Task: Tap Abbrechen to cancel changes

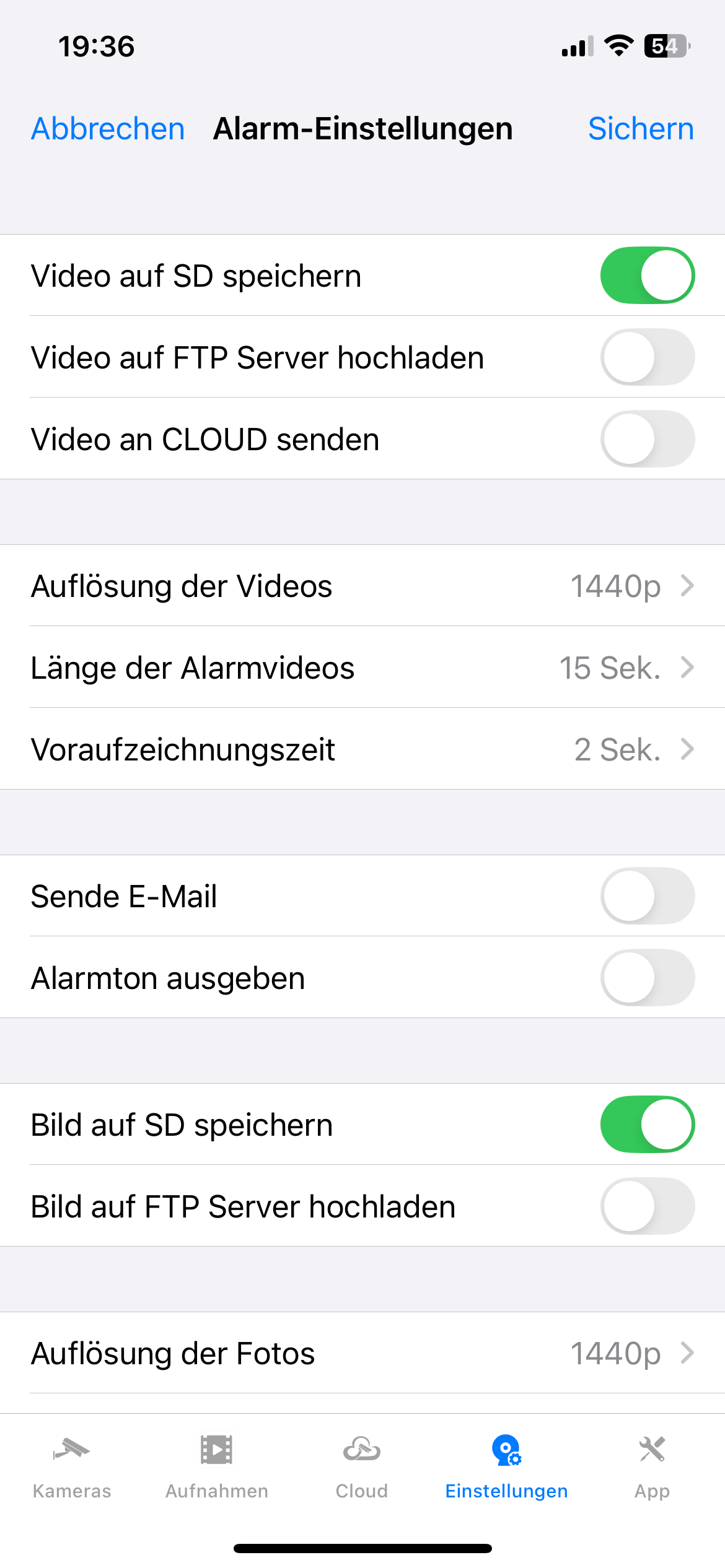Action: [x=108, y=129]
